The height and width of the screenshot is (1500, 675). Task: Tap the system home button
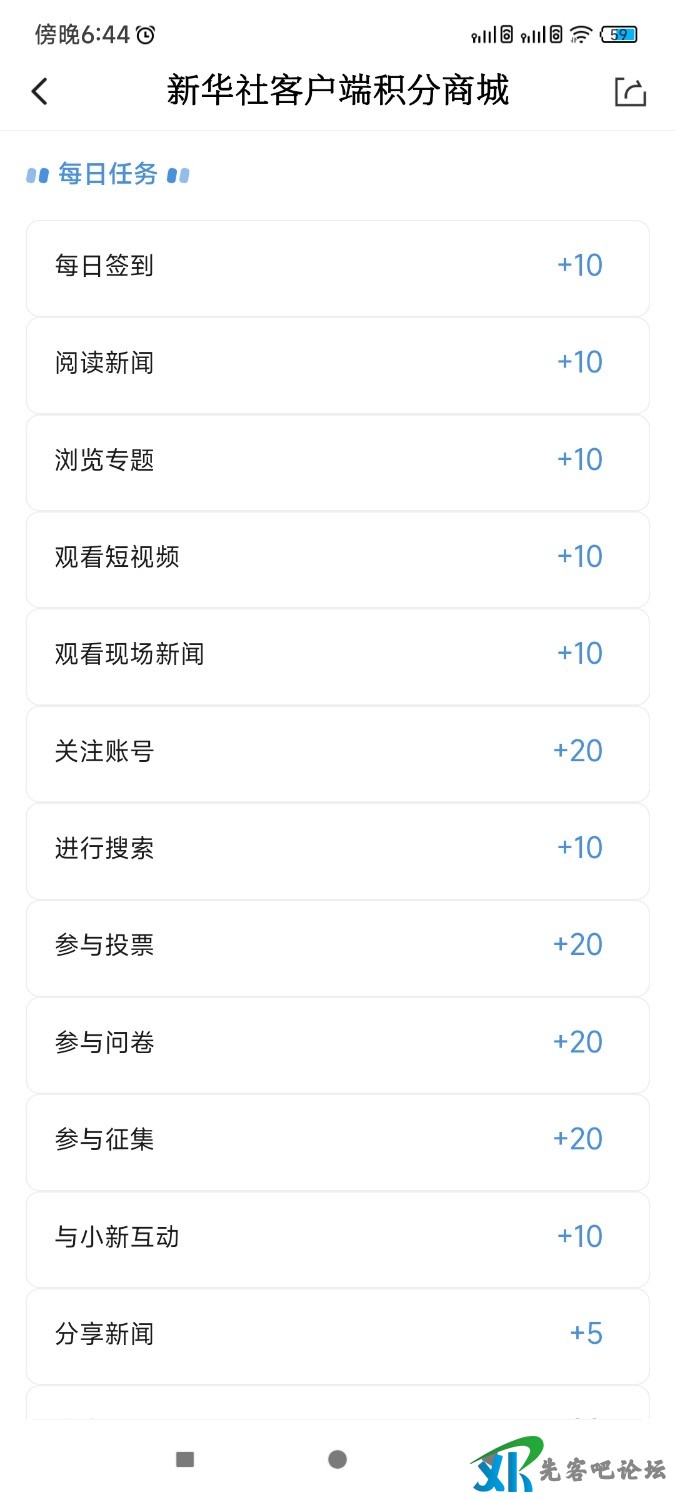[x=337, y=1460]
